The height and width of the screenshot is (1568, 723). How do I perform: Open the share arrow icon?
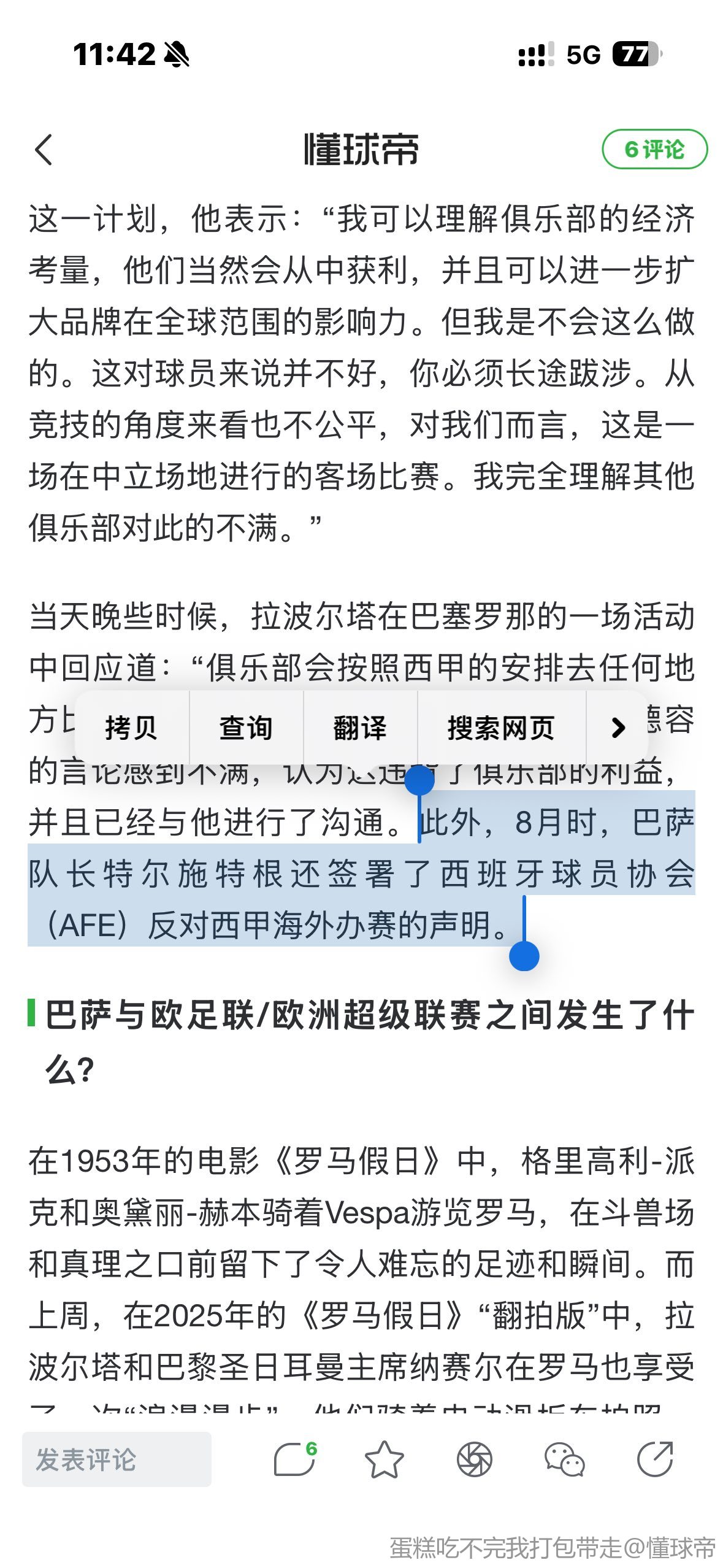[655, 1459]
